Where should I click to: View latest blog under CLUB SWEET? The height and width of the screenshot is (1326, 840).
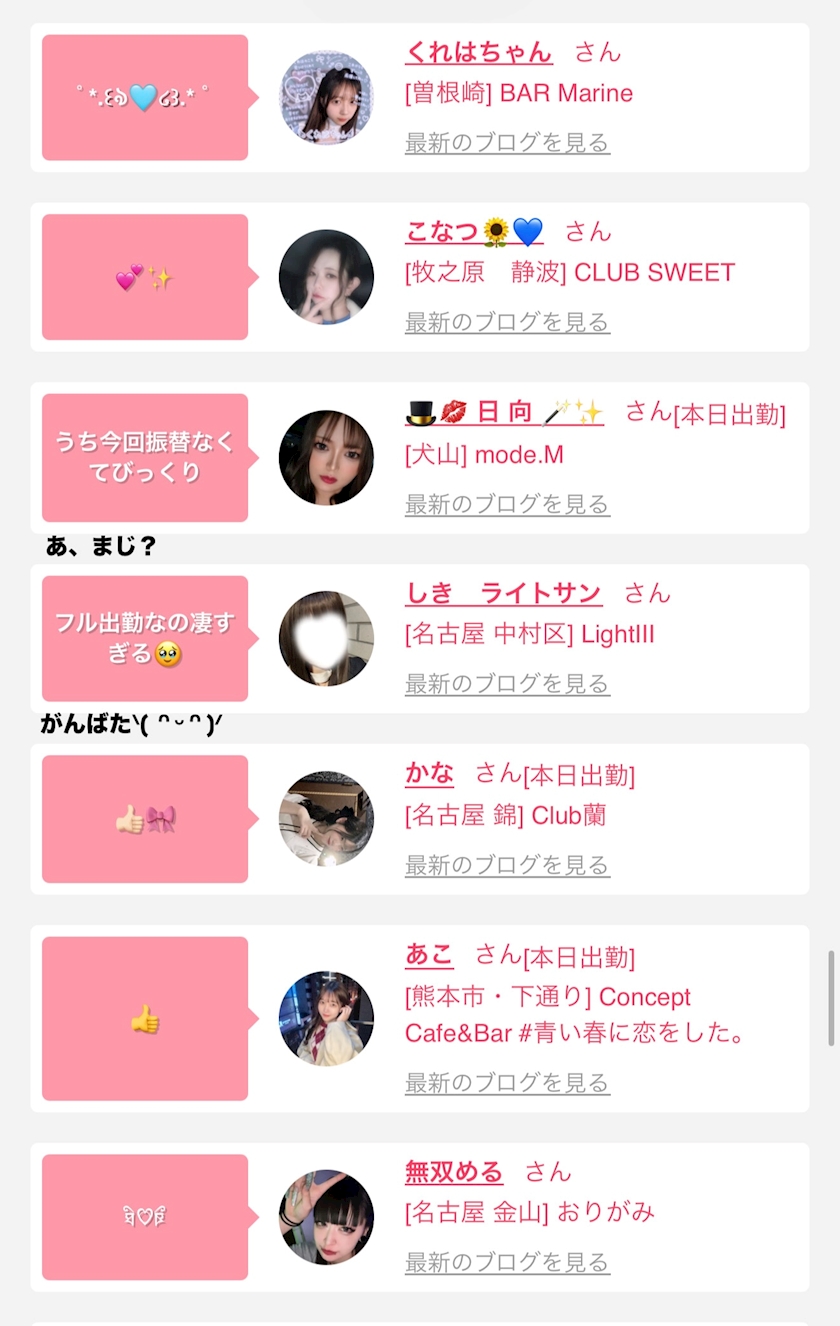click(507, 322)
